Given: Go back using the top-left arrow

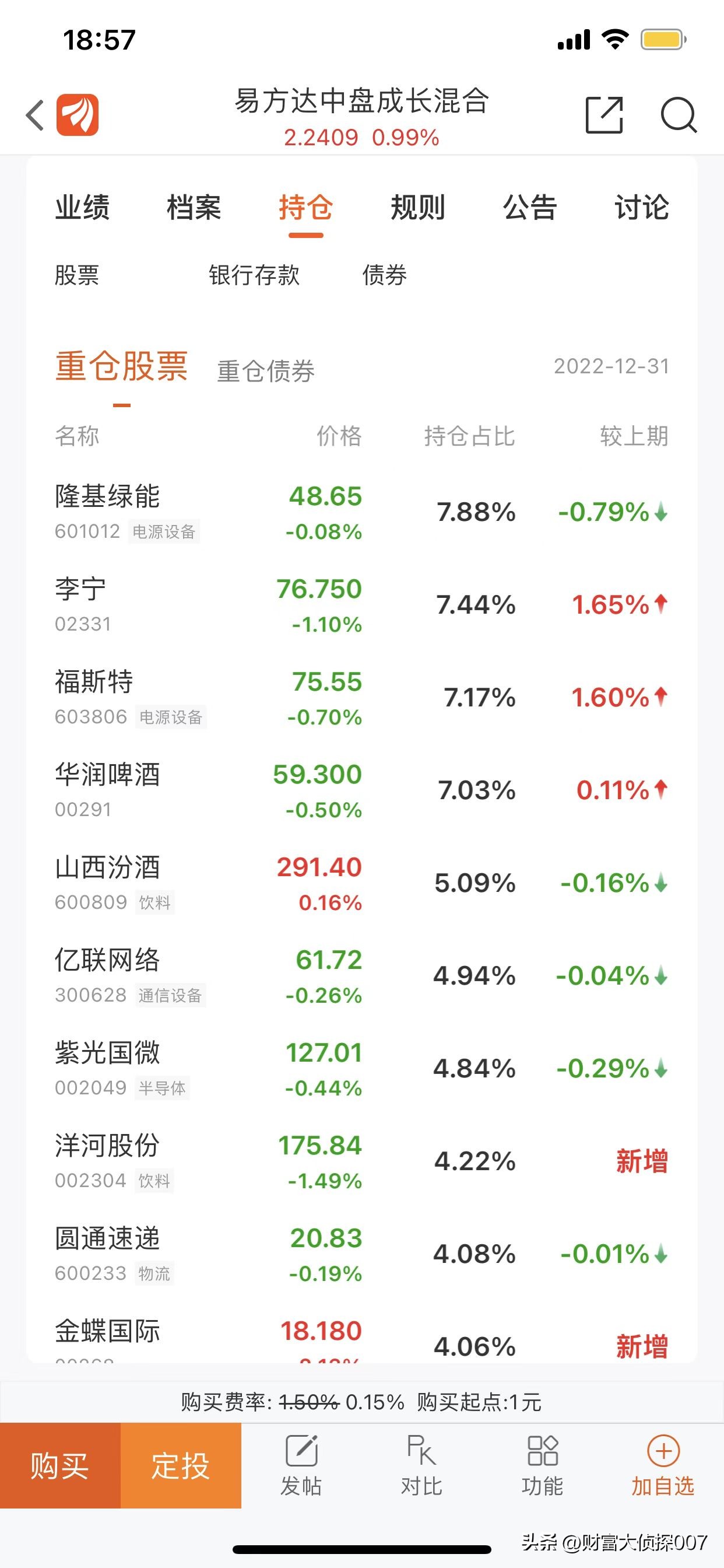Looking at the screenshot, I should pos(36,115).
